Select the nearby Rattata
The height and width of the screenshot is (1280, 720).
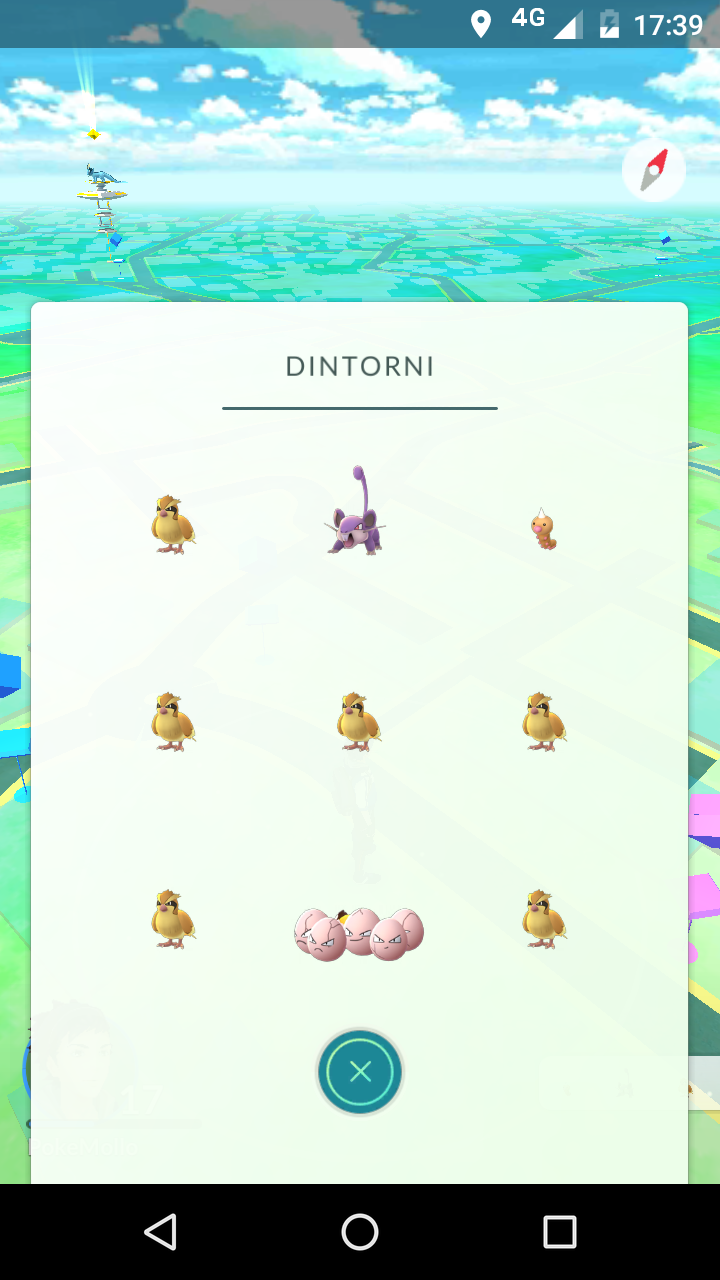[357, 512]
